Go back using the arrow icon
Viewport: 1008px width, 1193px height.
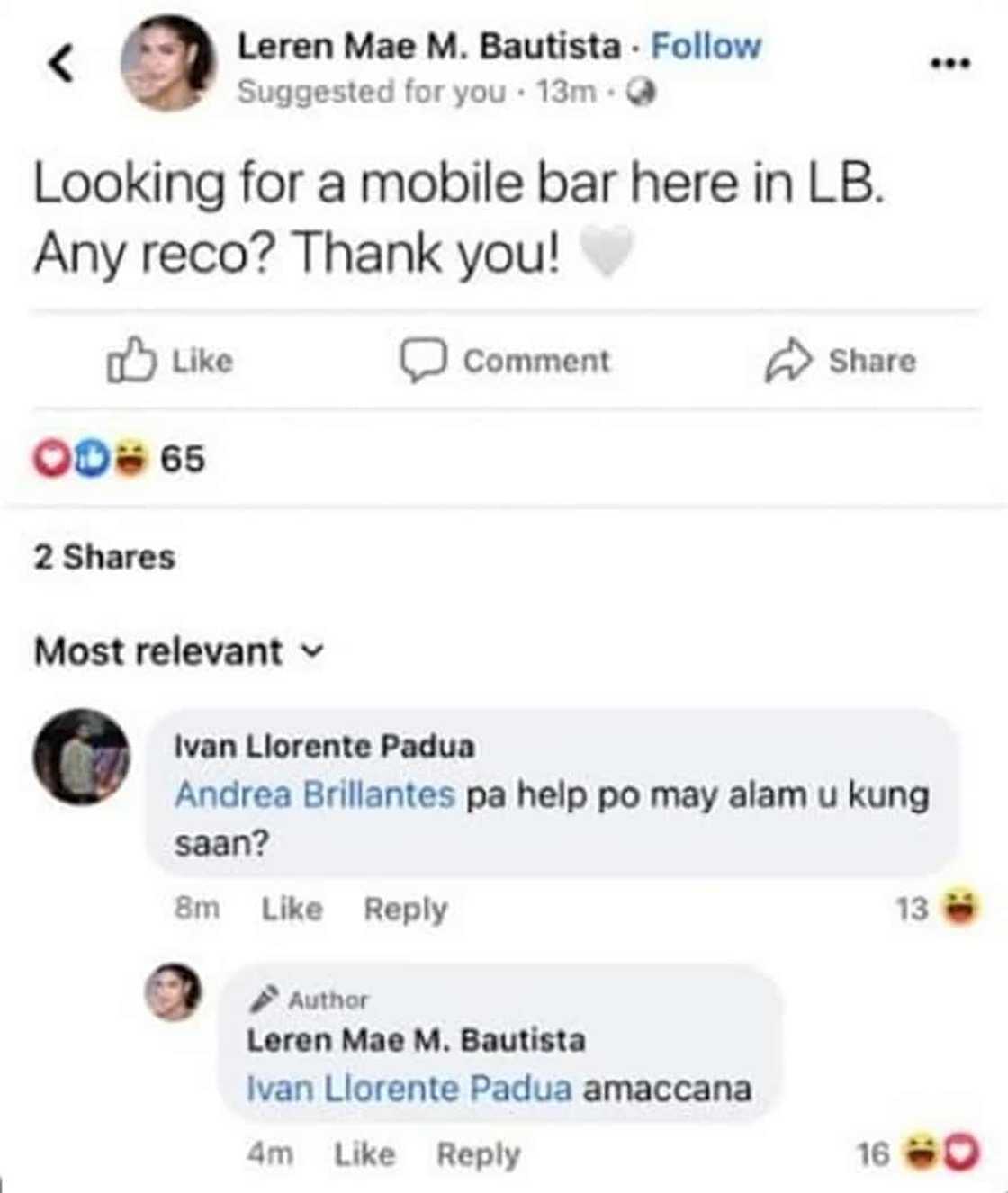[60, 64]
